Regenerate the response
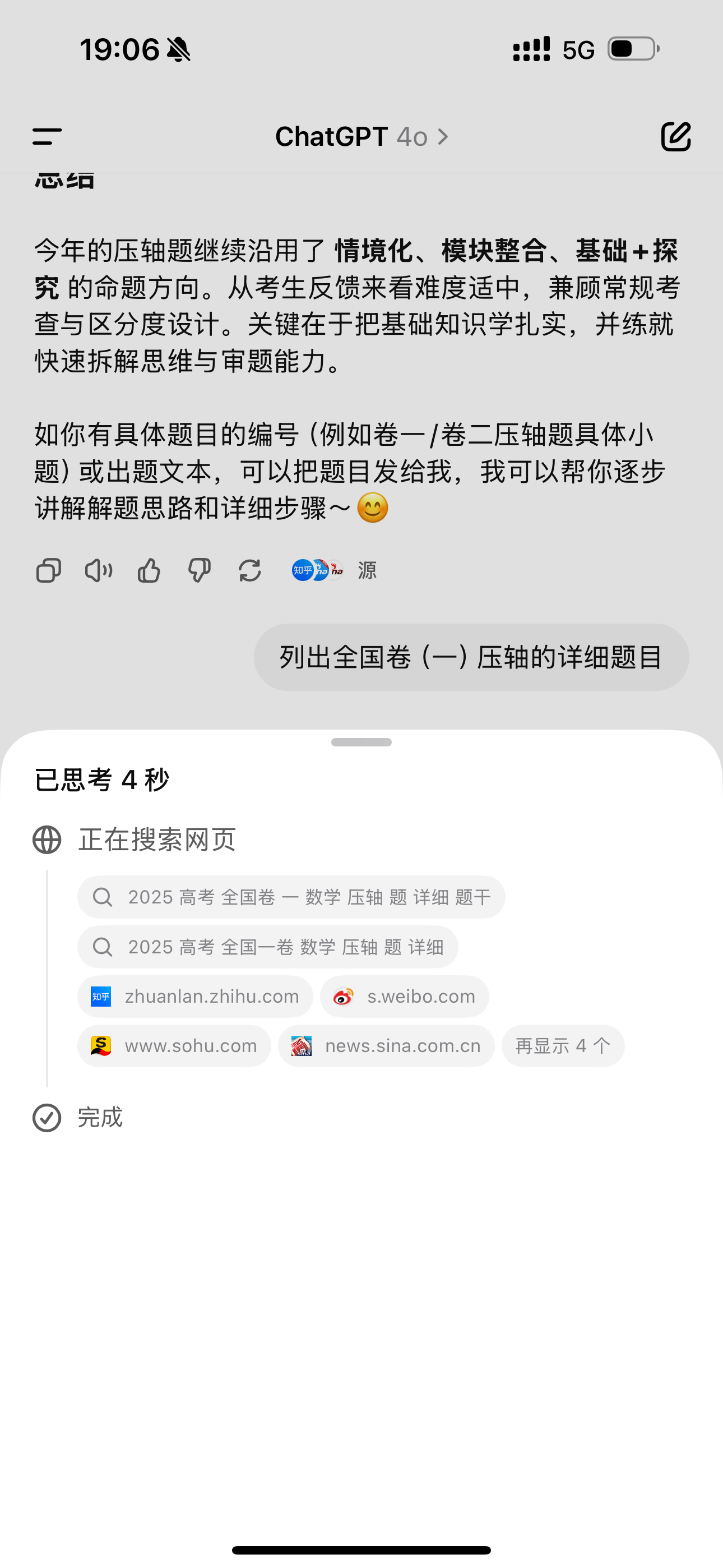Screen dimensions: 723x1568 pyautogui.click(x=250, y=571)
